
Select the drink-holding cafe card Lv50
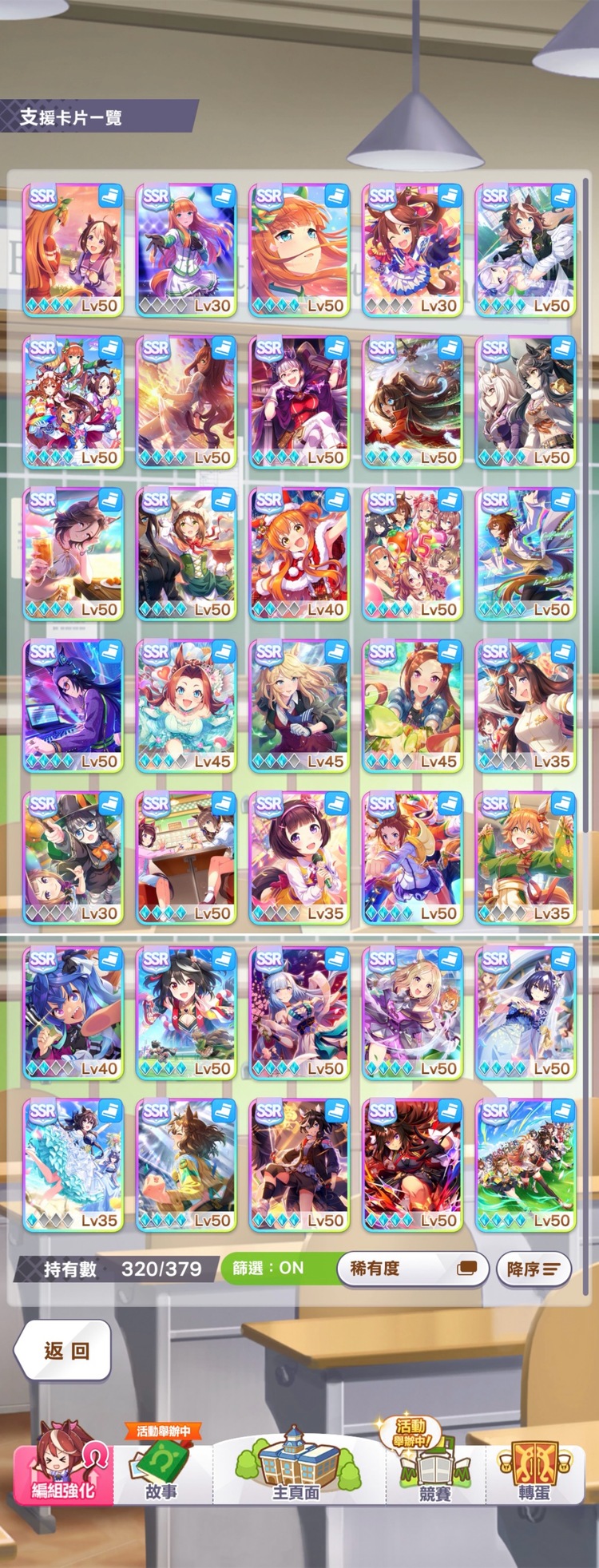(x=73, y=554)
